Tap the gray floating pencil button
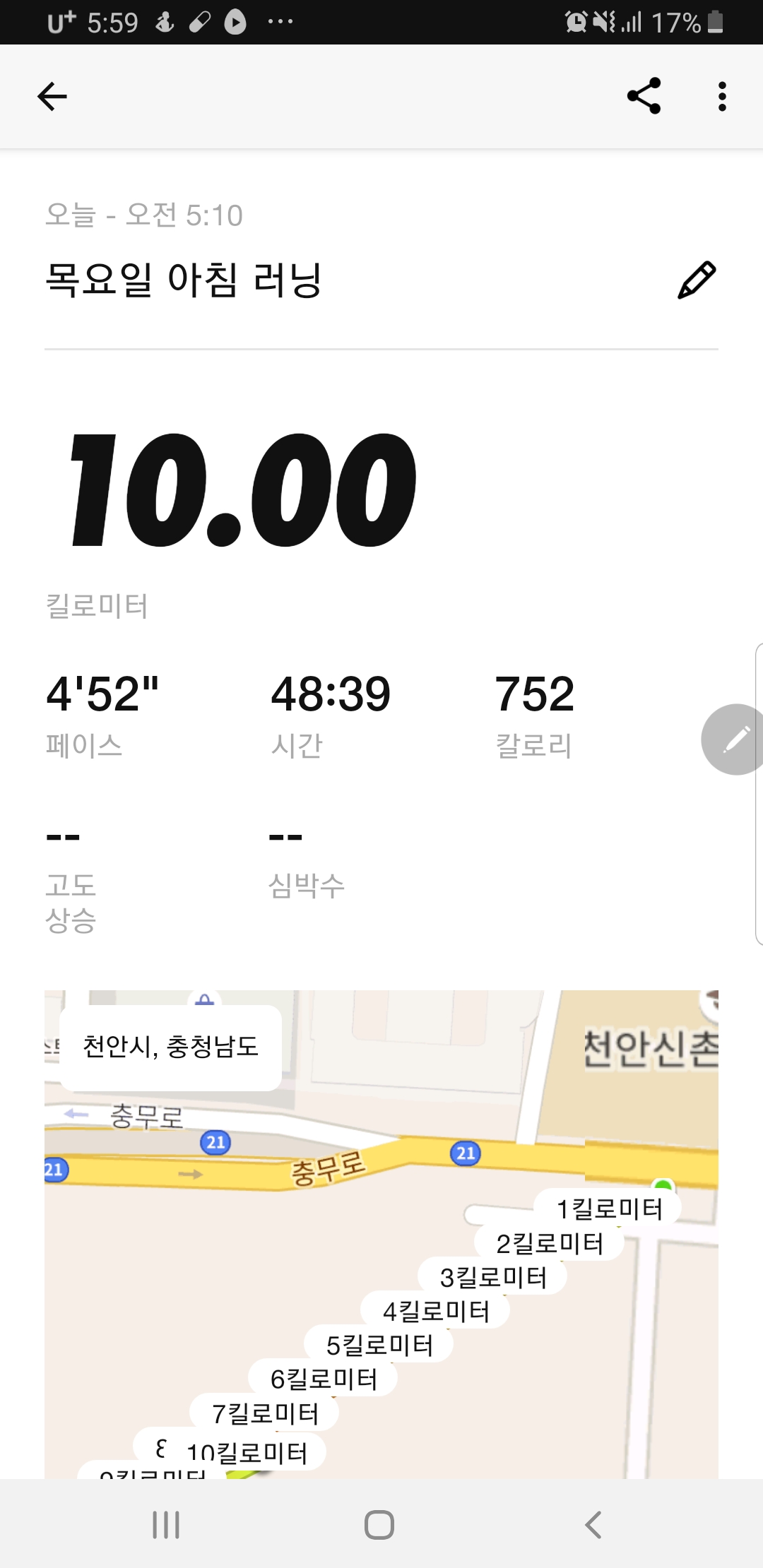Screen dimensions: 763x1568 [x=733, y=740]
